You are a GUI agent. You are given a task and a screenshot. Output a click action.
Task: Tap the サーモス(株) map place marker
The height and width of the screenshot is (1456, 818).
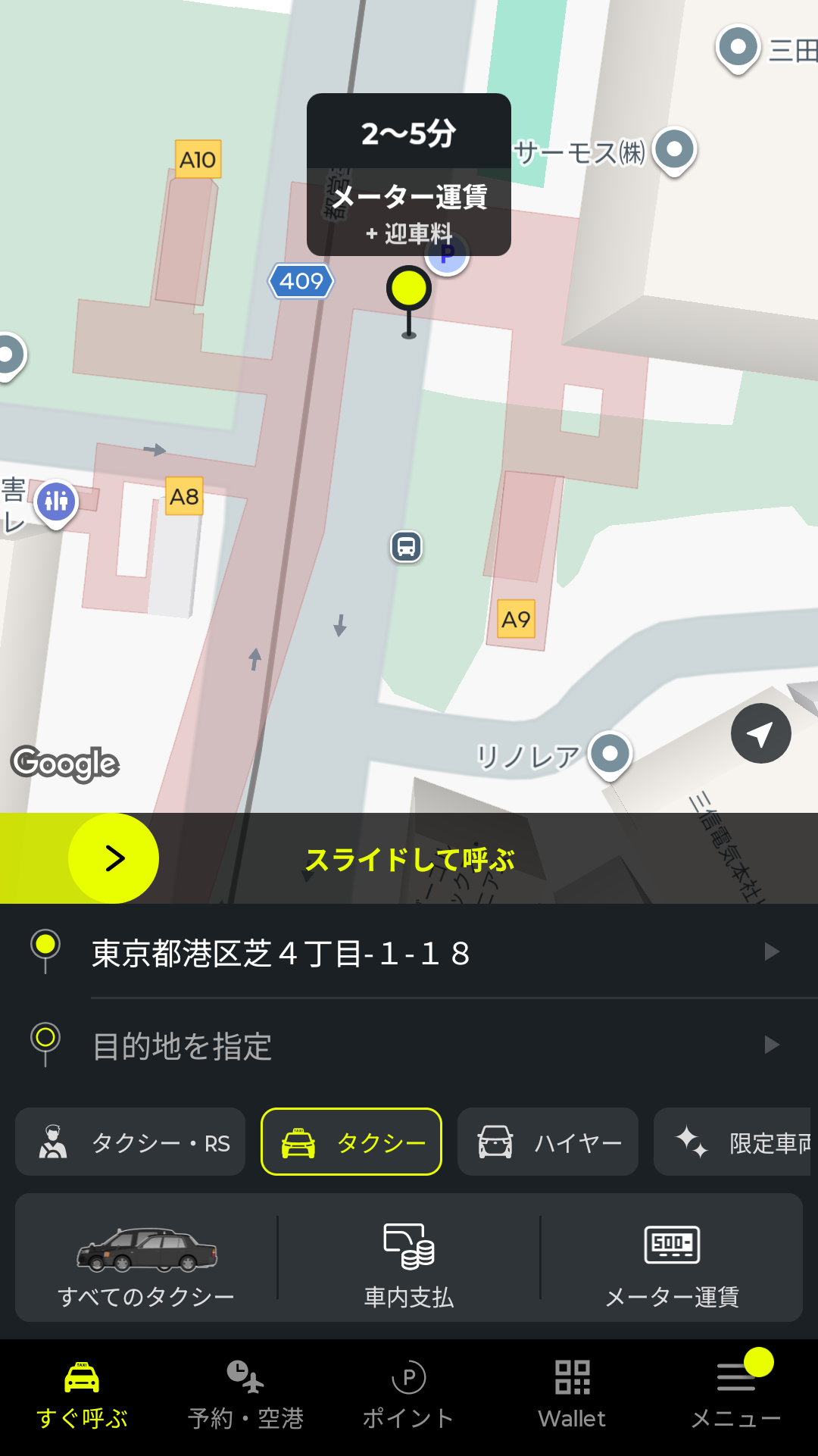point(674,149)
